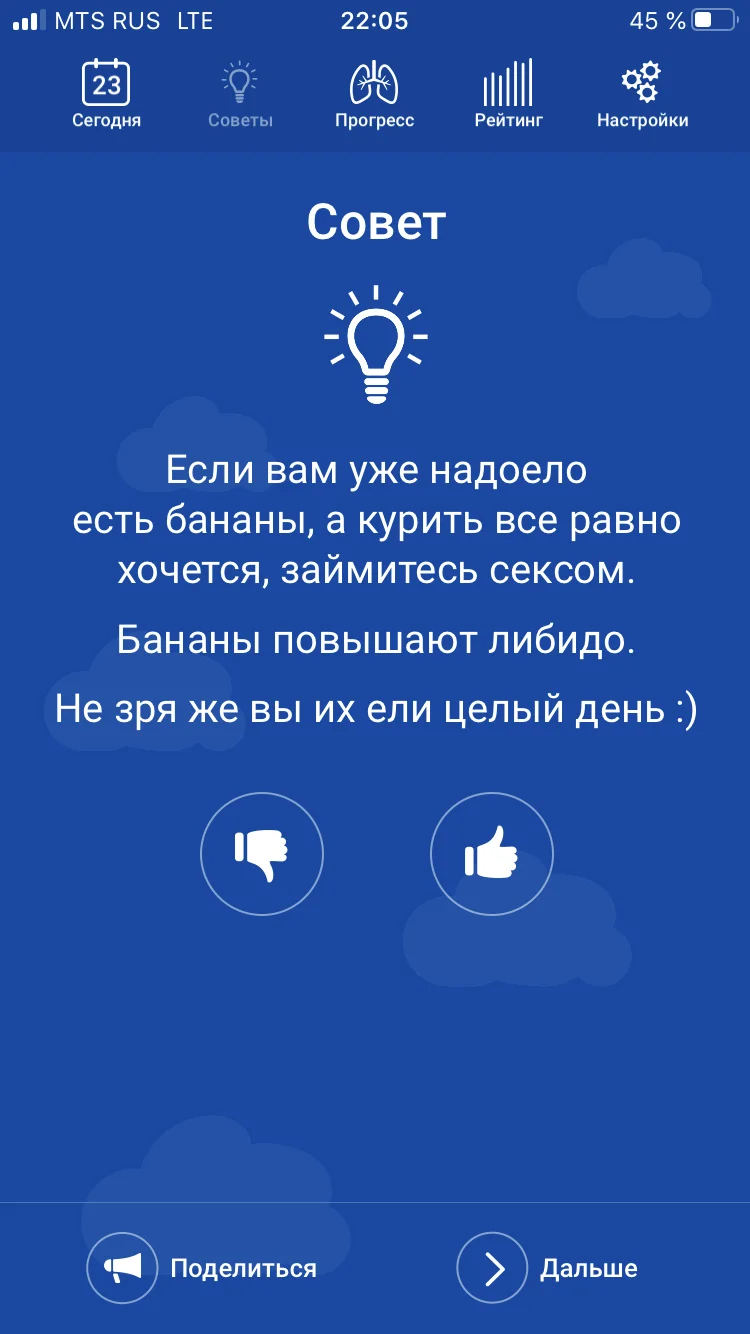Image resolution: width=750 pixels, height=1334 pixels.
Task: Dislike the tip with thumbs-down button
Action: tap(261, 854)
